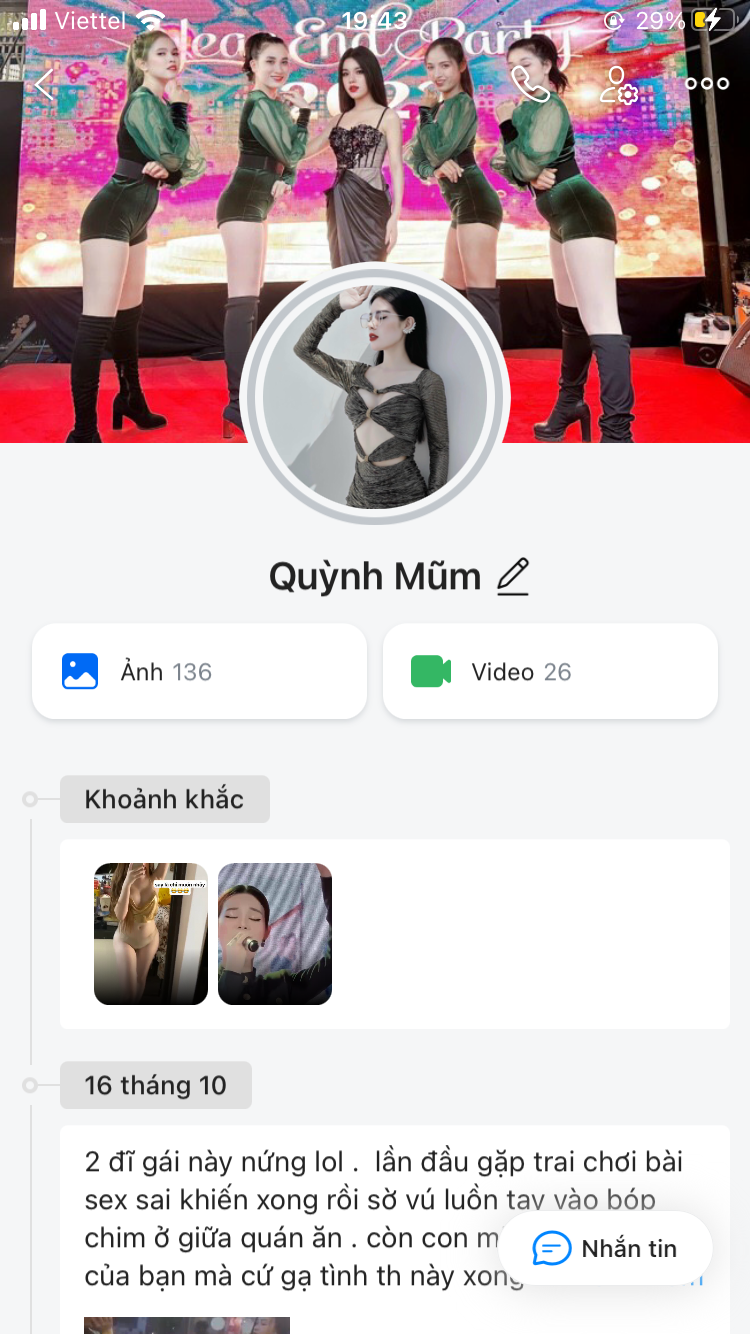This screenshot has height=1334, width=750.
Task: Open the friend settings icon
Action: (x=619, y=85)
